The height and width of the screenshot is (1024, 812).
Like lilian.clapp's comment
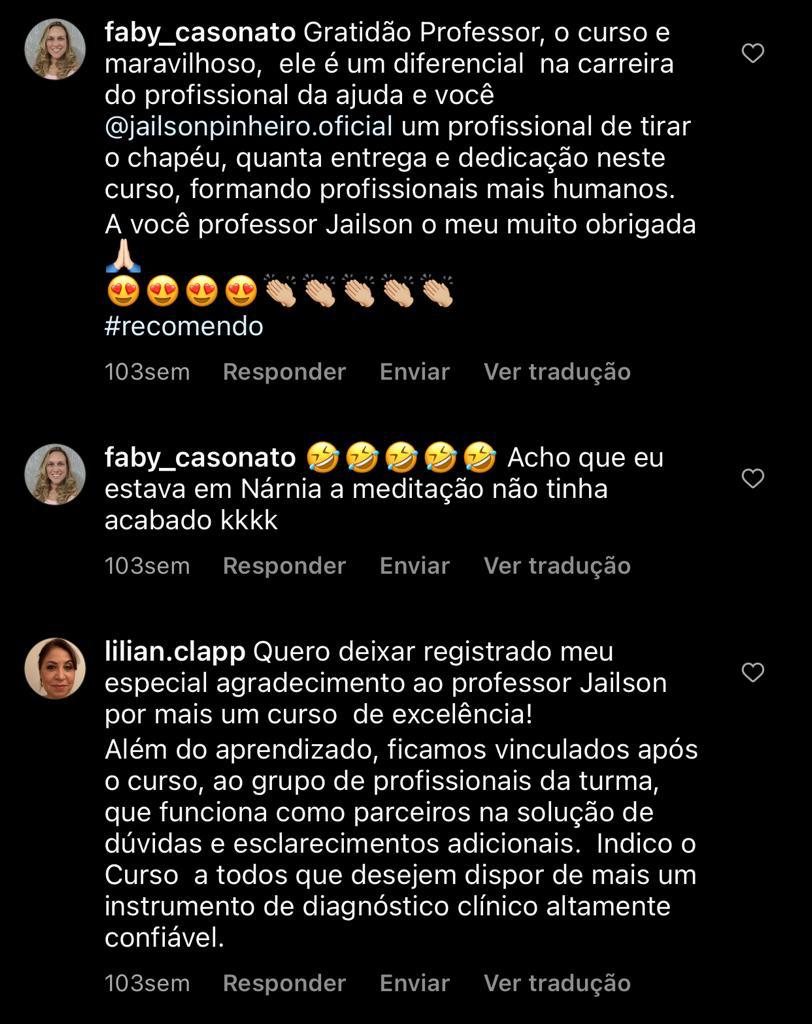(753, 673)
